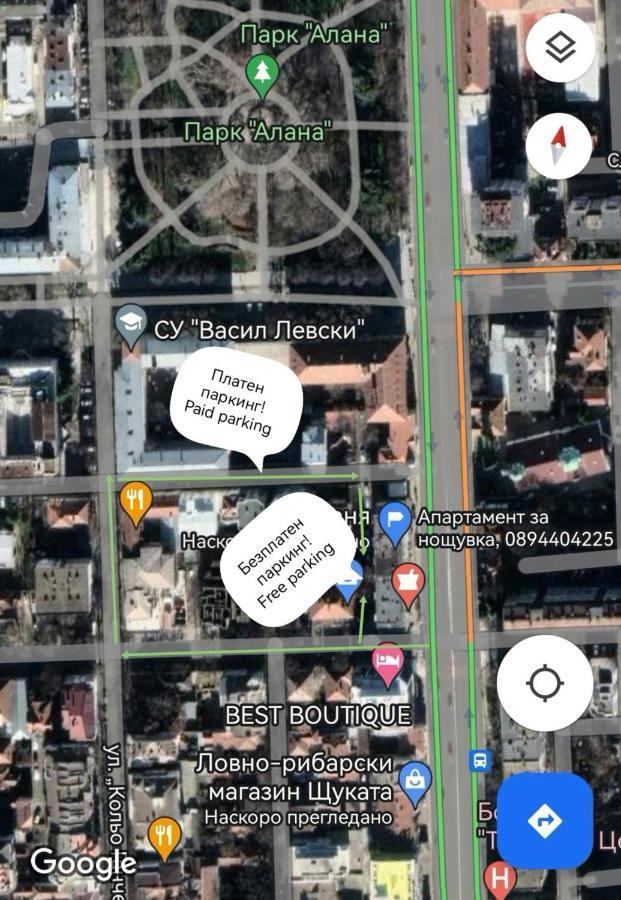Center map on my location
This screenshot has height=900, width=621.
[544, 684]
